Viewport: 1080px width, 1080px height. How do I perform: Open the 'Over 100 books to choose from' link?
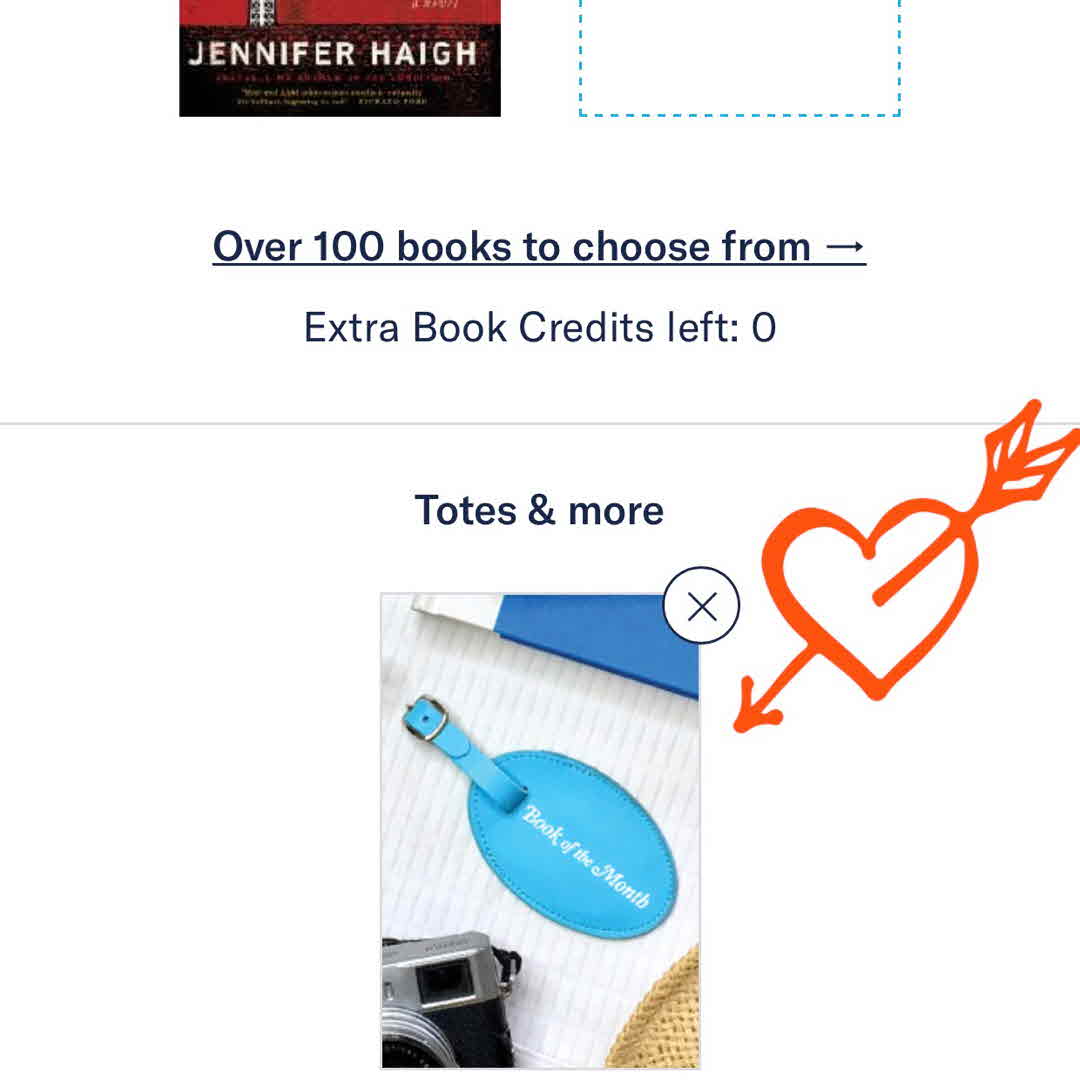tap(539, 246)
